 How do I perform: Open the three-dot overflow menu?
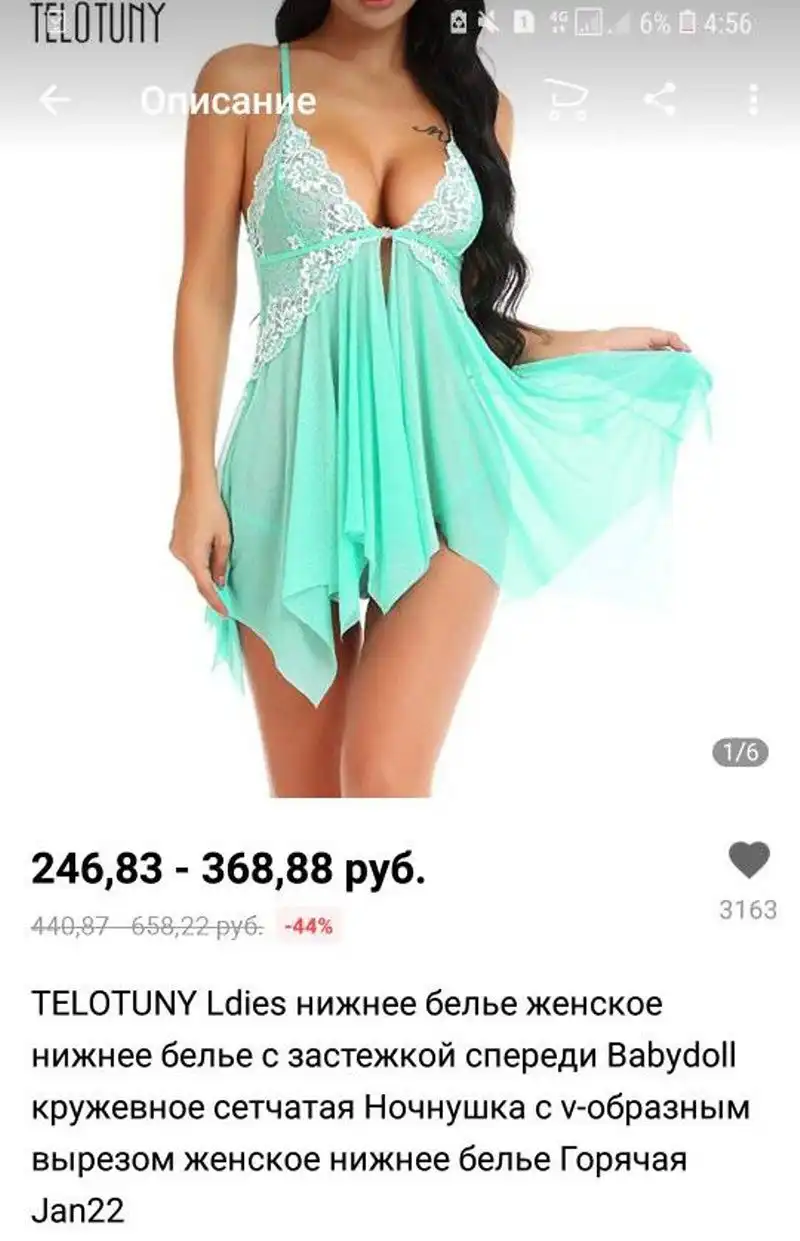pos(752,100)
